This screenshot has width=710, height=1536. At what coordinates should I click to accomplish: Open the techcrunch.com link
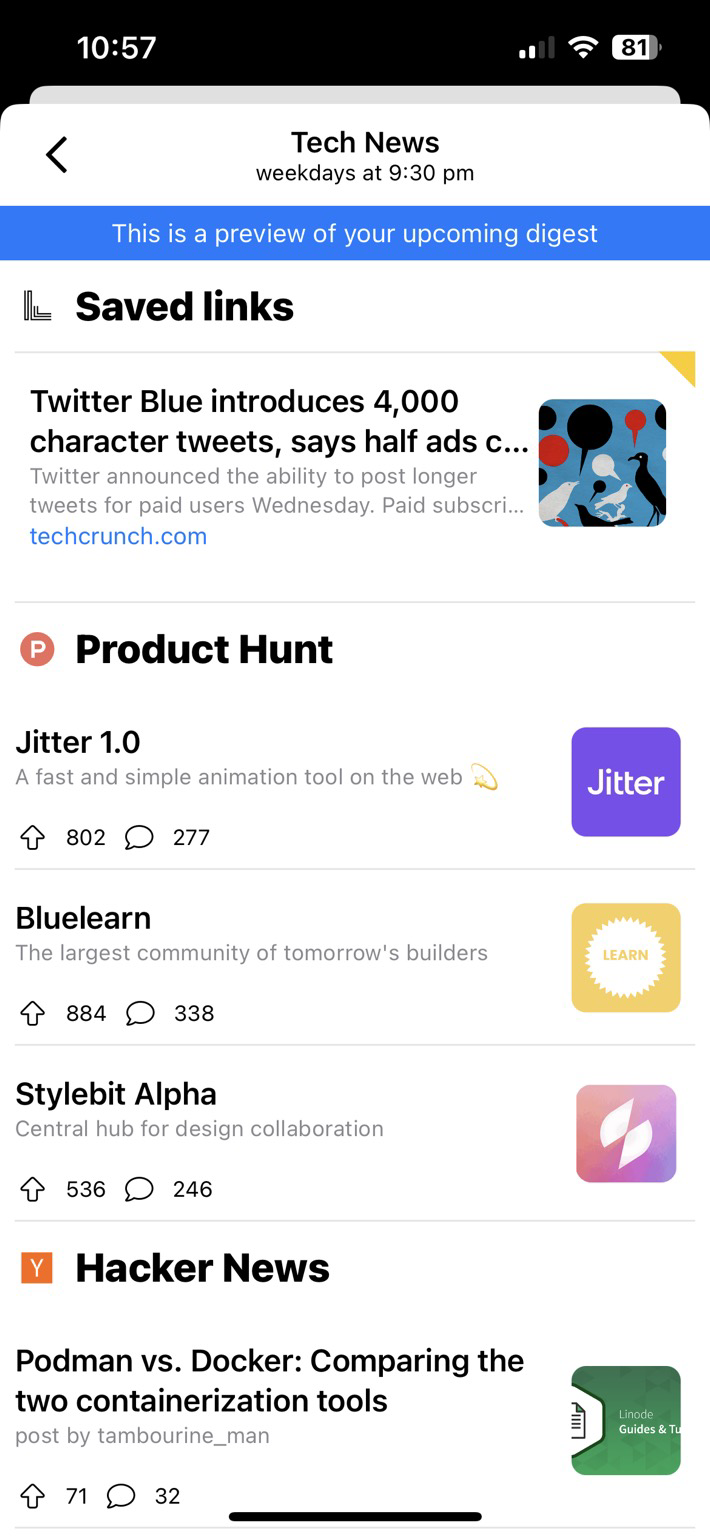[x=118, y=536]
